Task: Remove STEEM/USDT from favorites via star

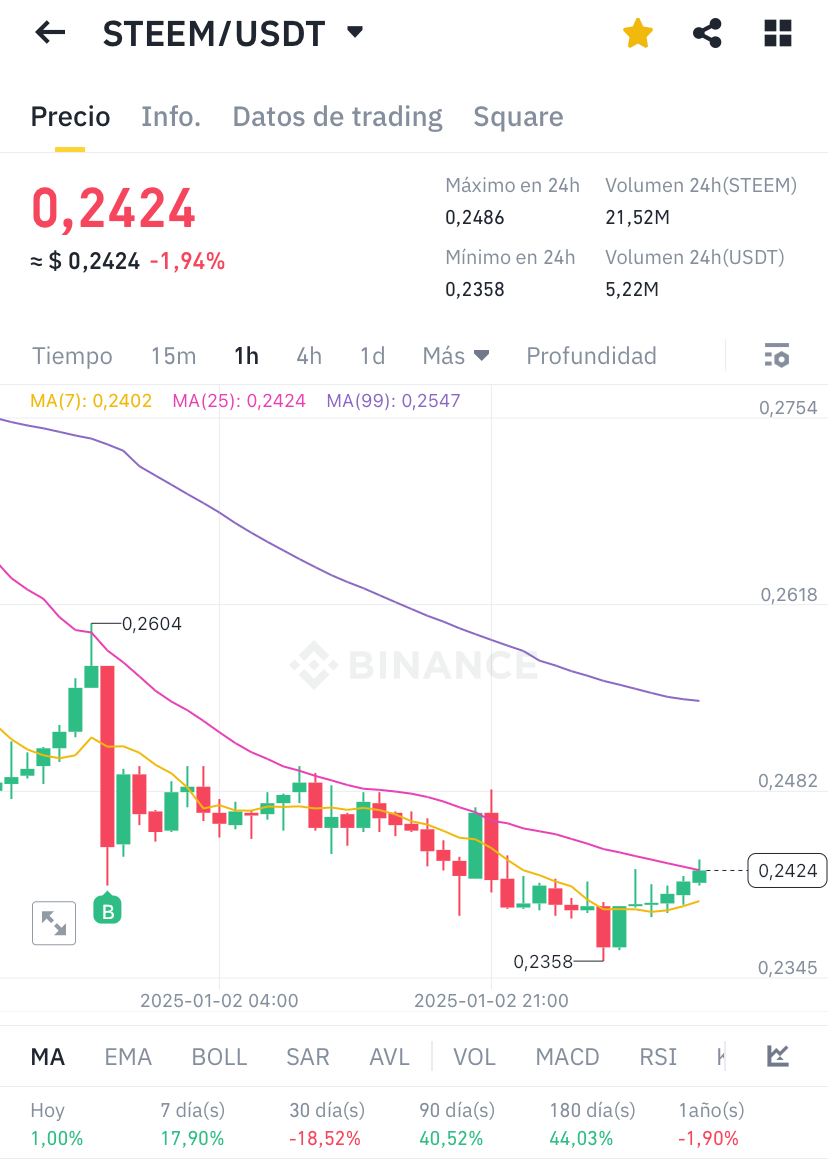Action: point(637,34)
